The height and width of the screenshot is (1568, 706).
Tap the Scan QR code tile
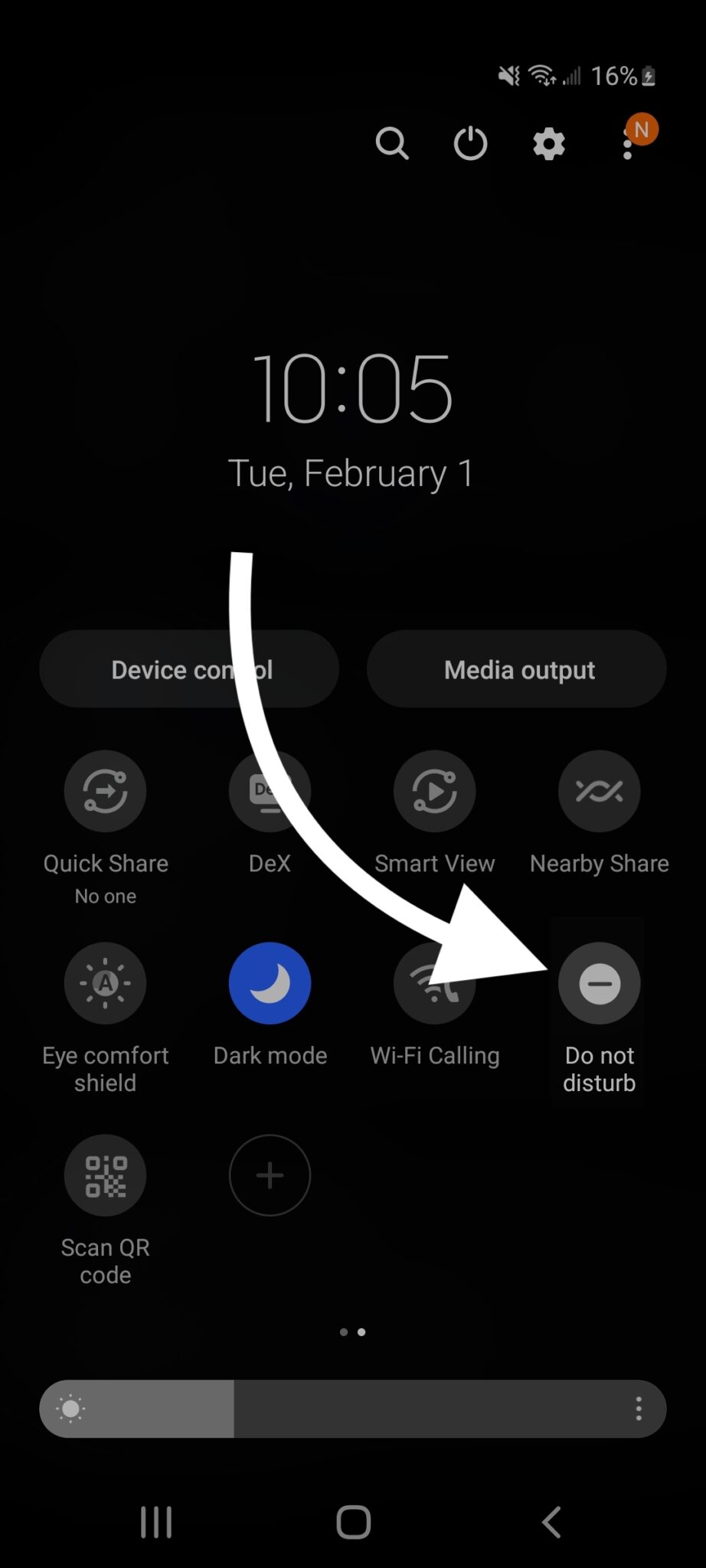point(105,1175)
